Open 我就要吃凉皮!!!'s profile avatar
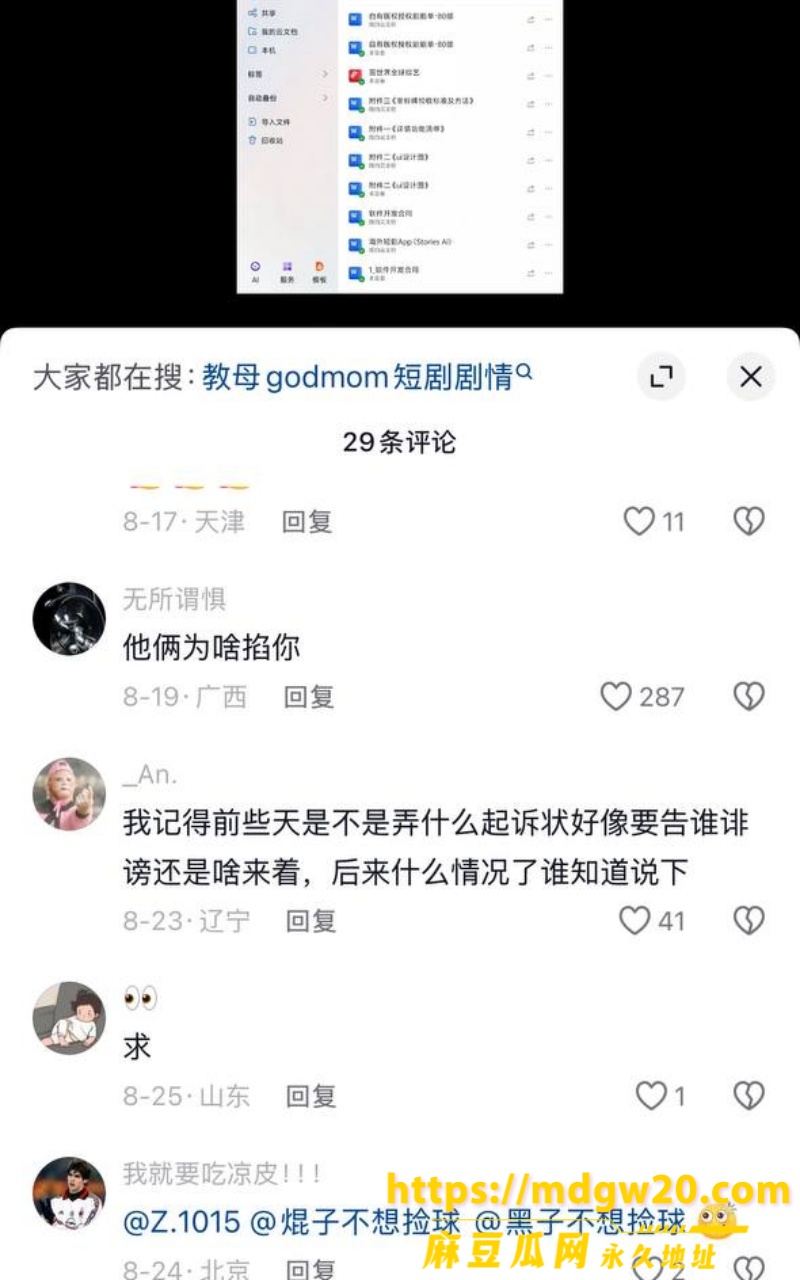The height and width of the screenshot is (1280, 800). 69,1193
